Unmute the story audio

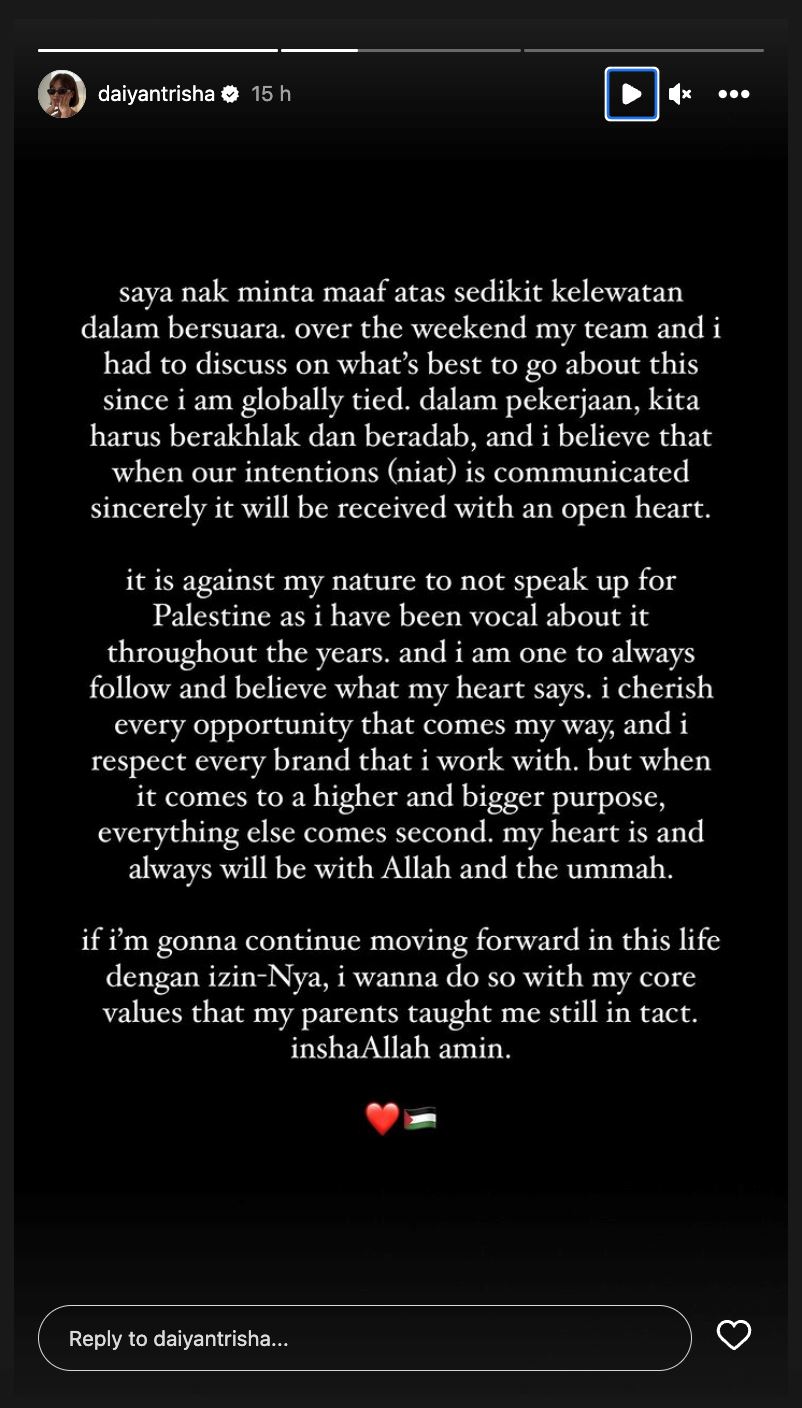pyautogui.click(x=680, y=94)
